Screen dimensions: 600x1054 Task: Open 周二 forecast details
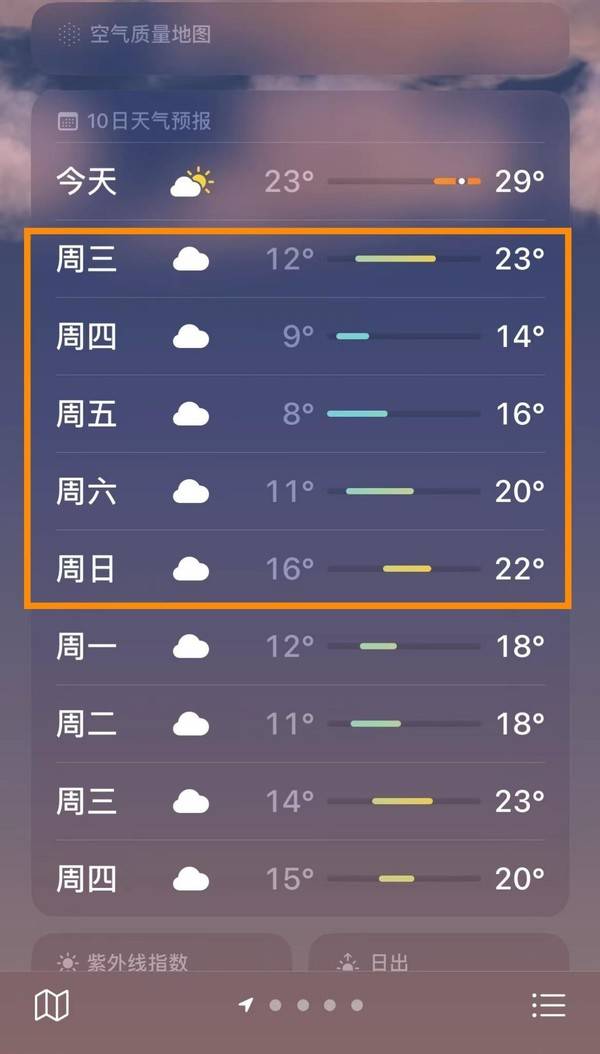click(300, 724)
